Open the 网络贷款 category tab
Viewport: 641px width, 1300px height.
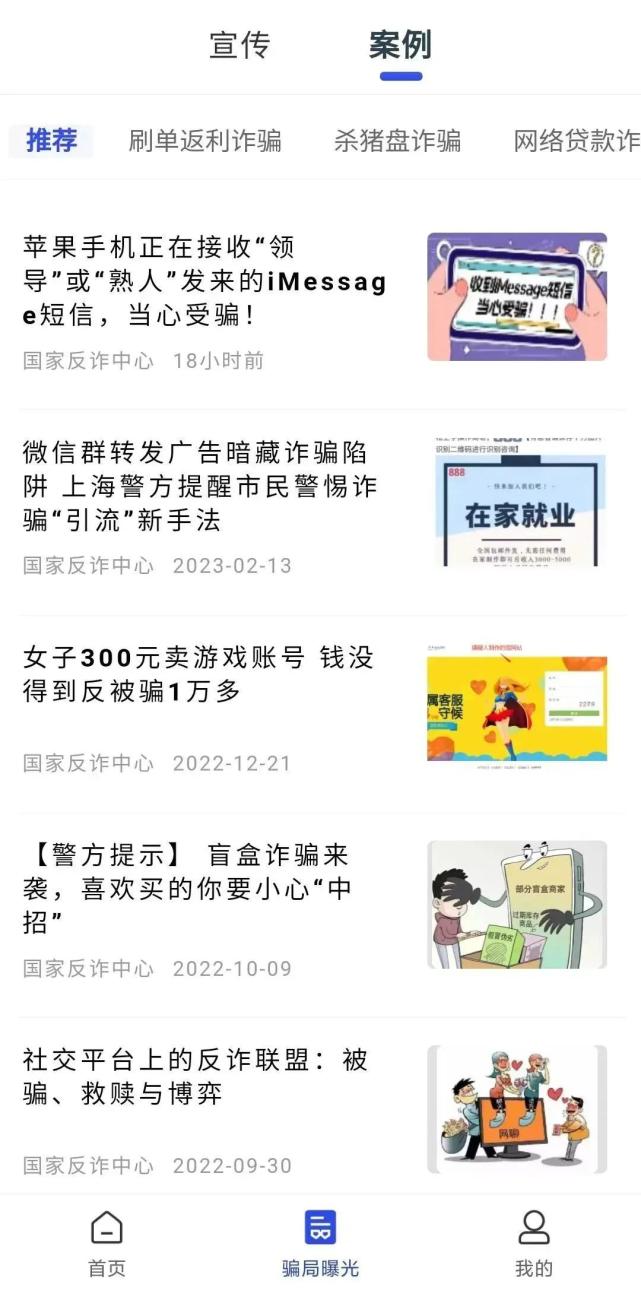tap(576, 141)
